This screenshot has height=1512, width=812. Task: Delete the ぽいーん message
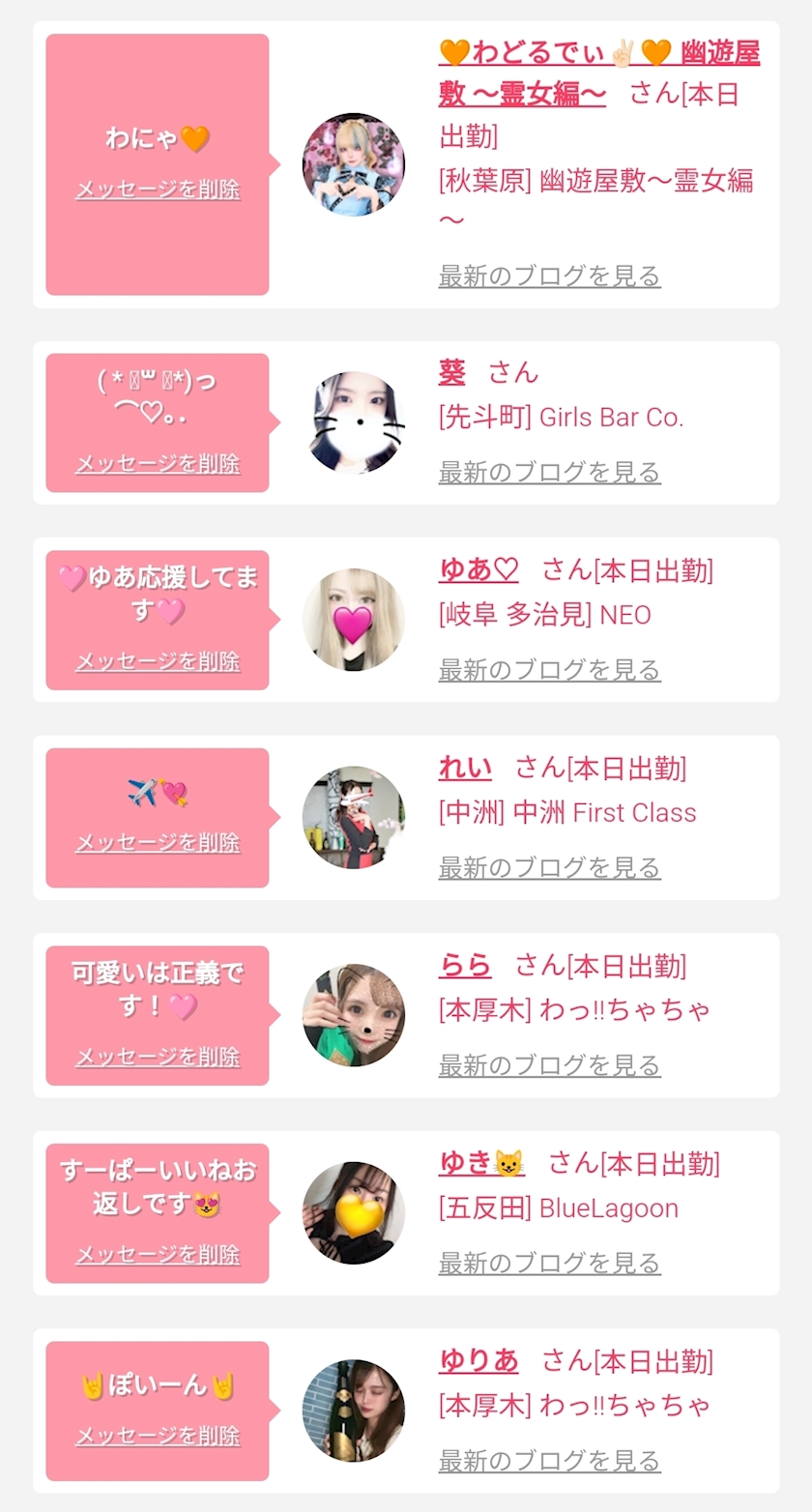pos(158,1437)
